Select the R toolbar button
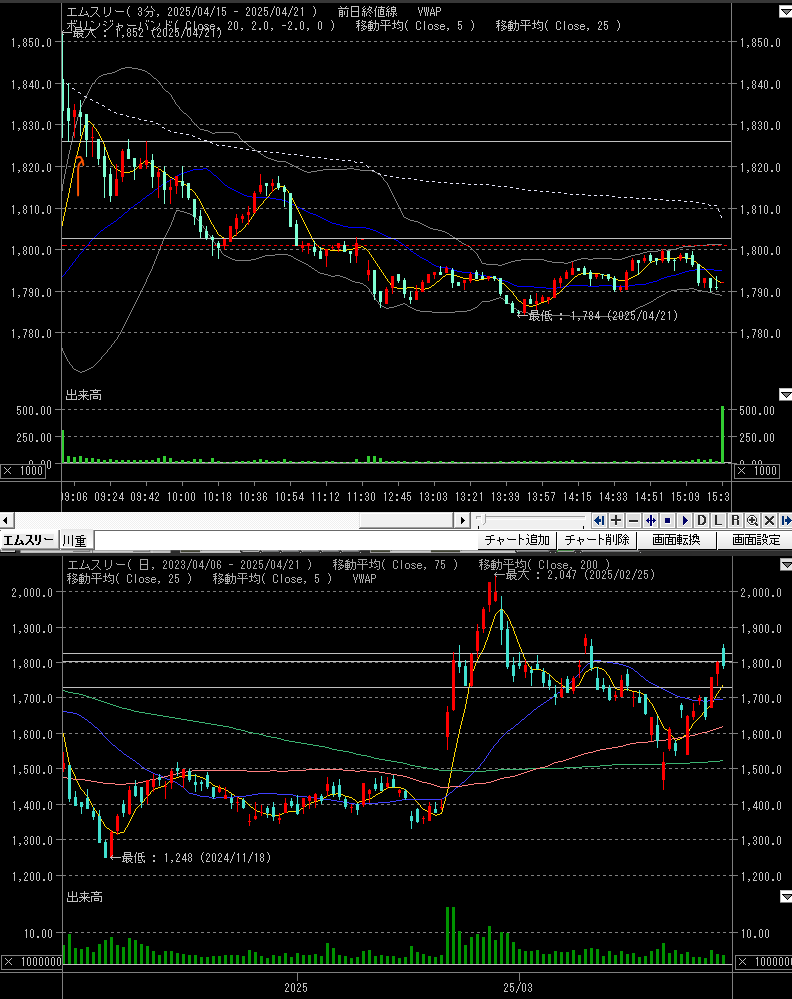The image size is (792, 999). [x=735, y=521]
